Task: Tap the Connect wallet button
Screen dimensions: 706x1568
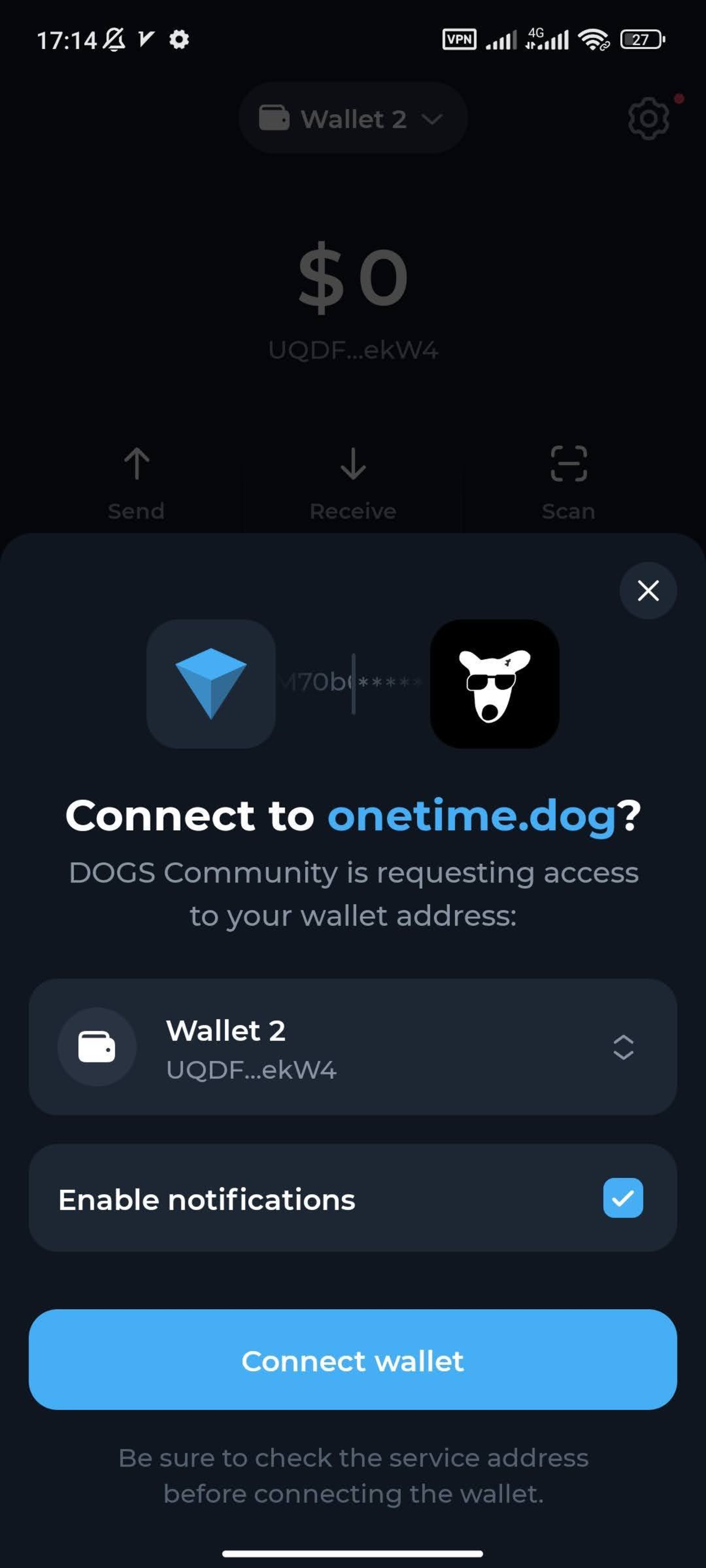Action: coord(353,1360)
